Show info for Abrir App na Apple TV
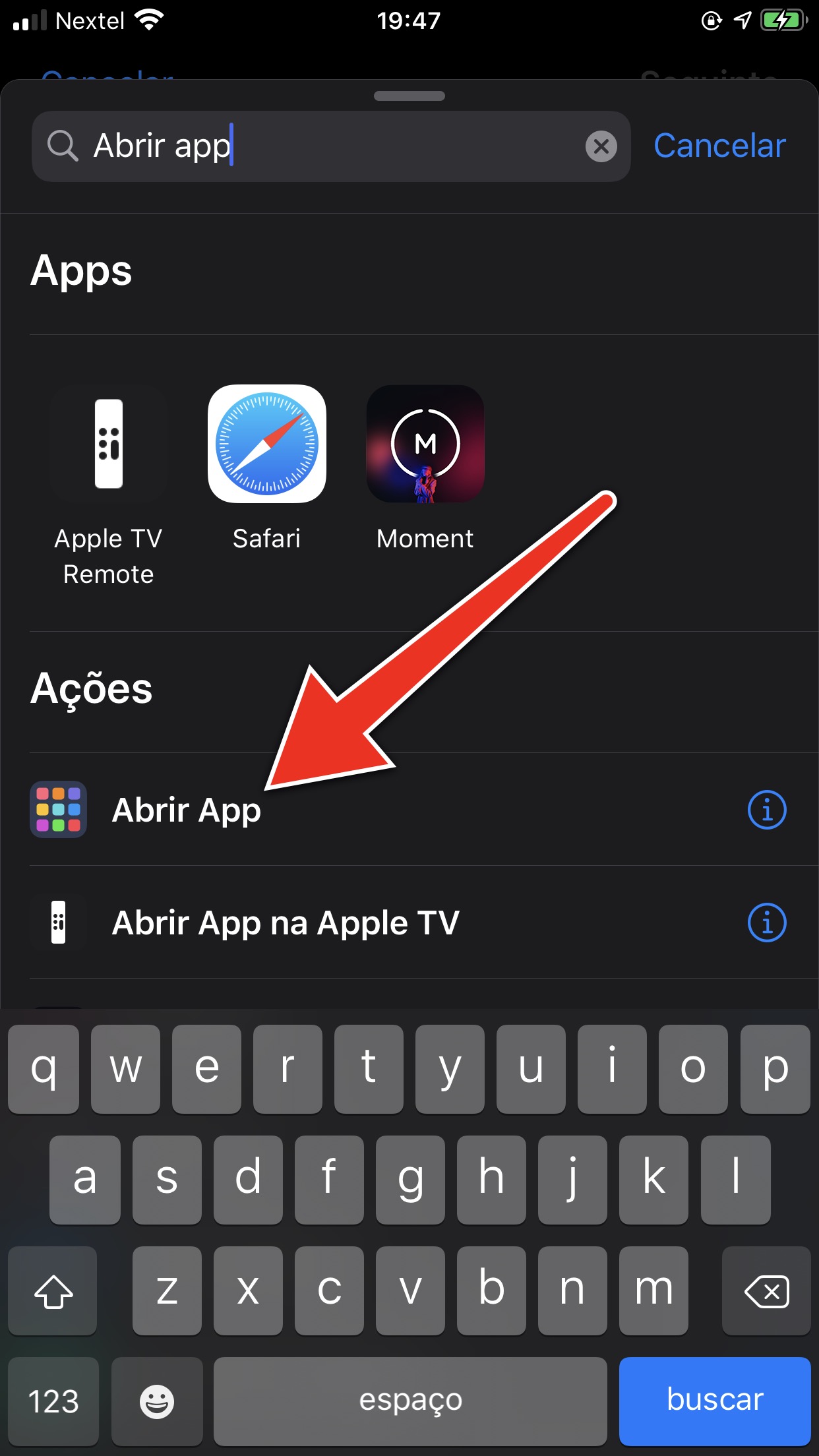 pos(767,922)
